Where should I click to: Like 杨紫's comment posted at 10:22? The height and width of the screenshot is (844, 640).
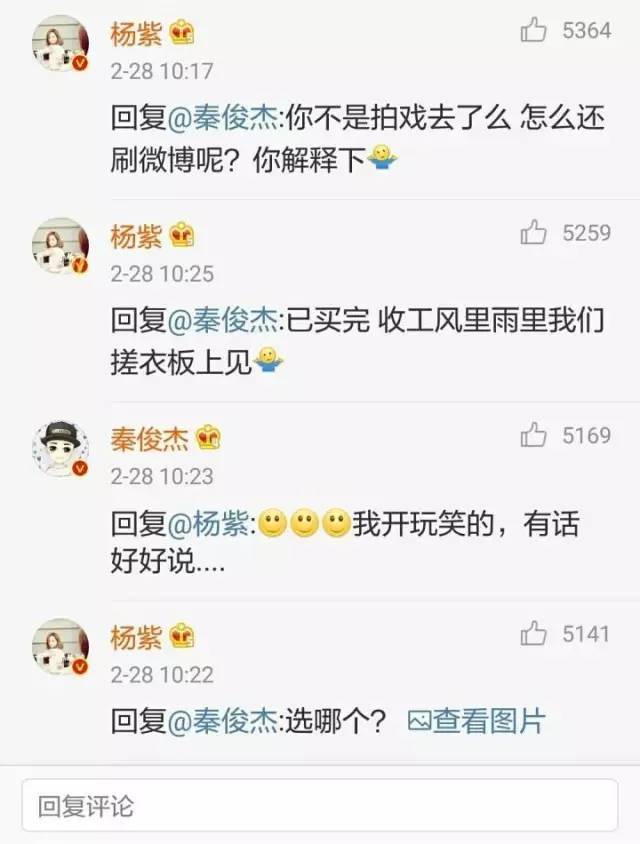click(x=535, y=633)
